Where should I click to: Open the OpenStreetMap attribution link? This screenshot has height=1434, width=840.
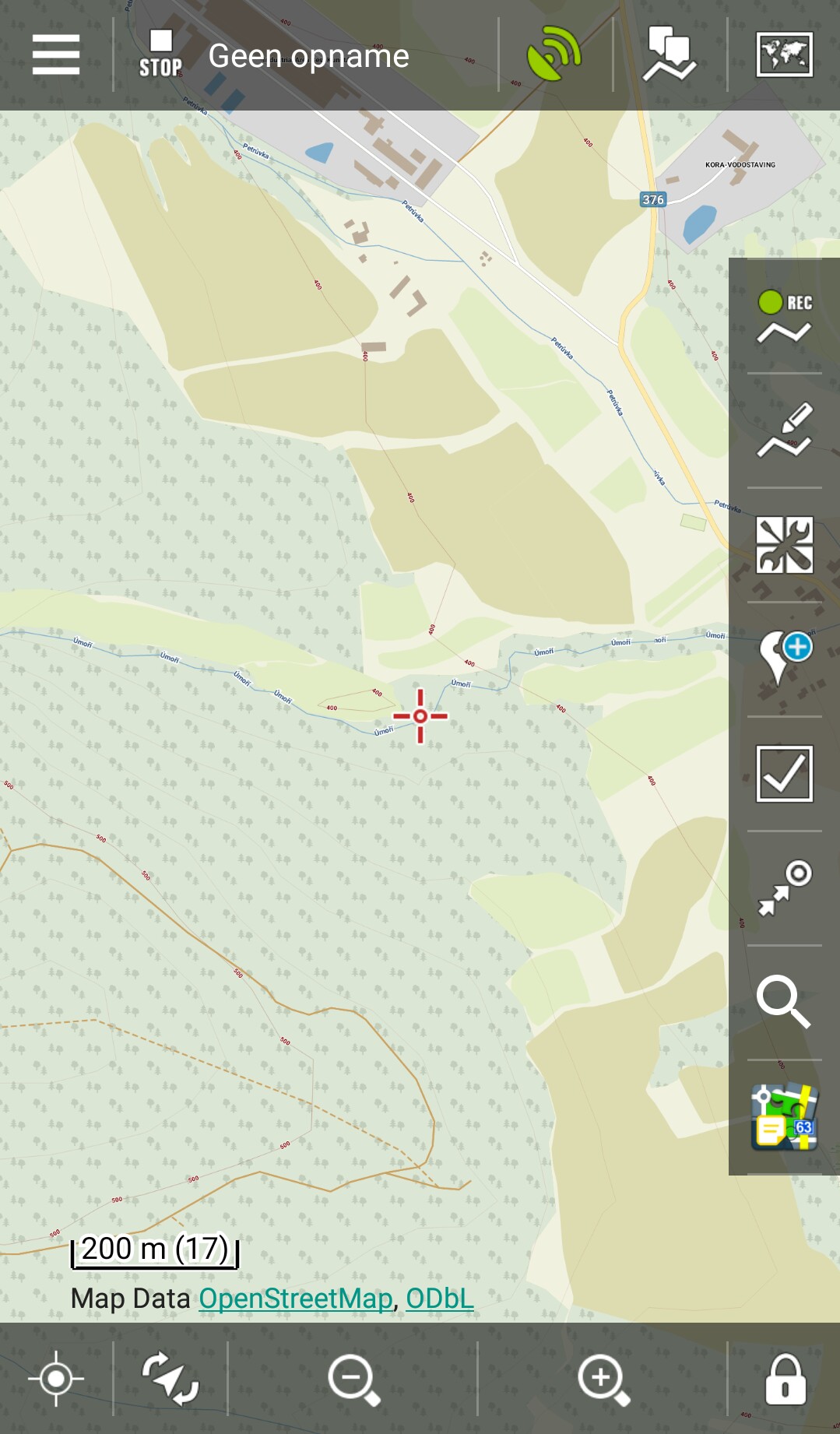(295, 1299)
